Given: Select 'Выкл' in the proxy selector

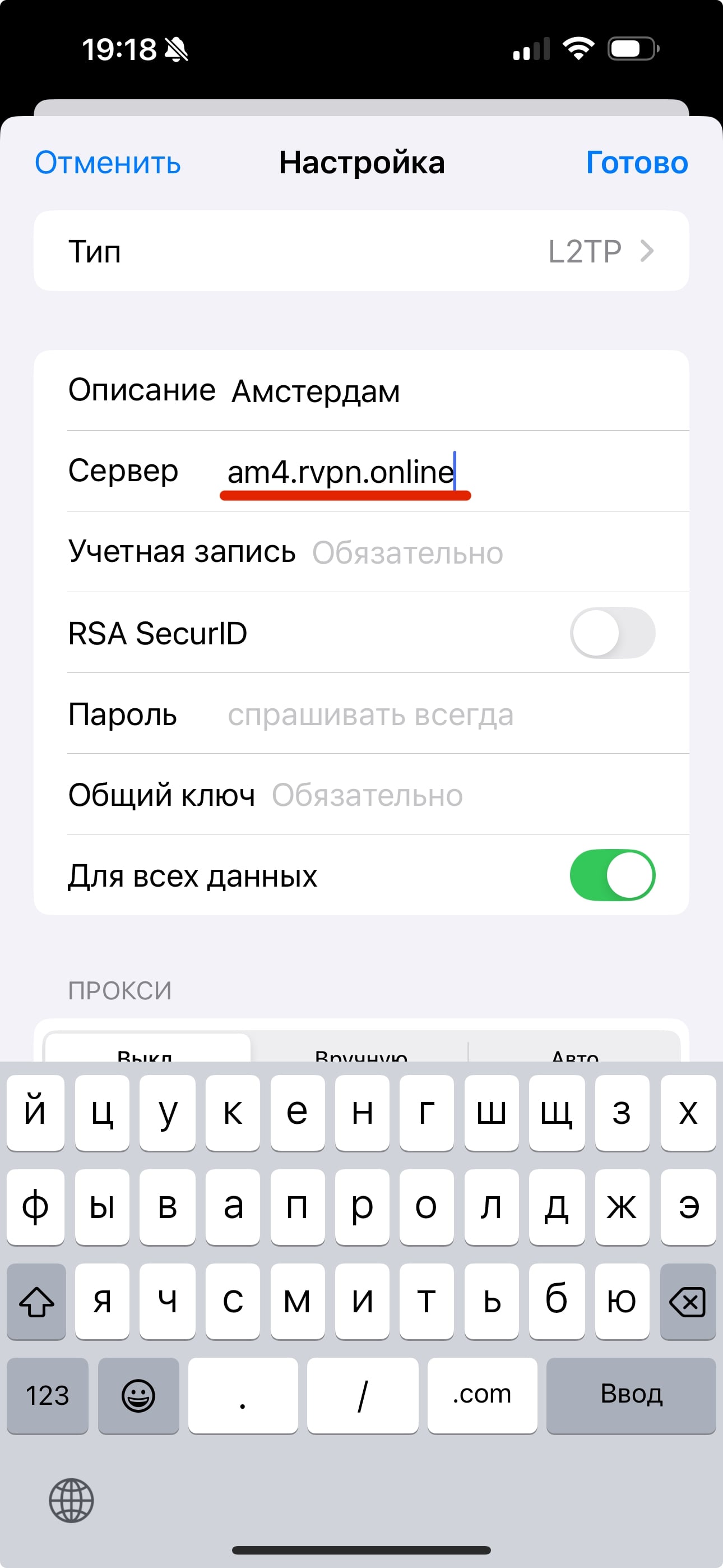Looking at the screenshot, I should coord(146,1057).
